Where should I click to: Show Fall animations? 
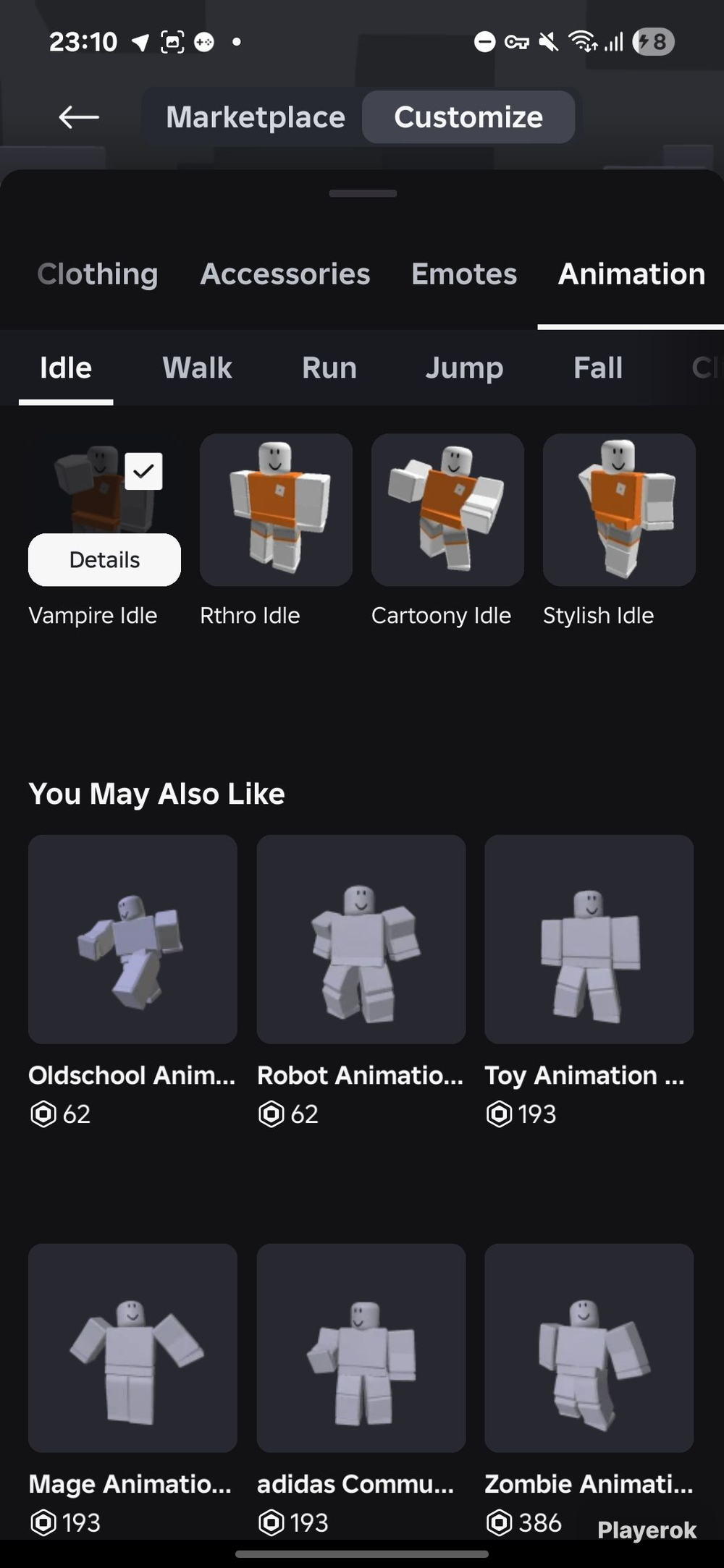click(x=598, y=368)
